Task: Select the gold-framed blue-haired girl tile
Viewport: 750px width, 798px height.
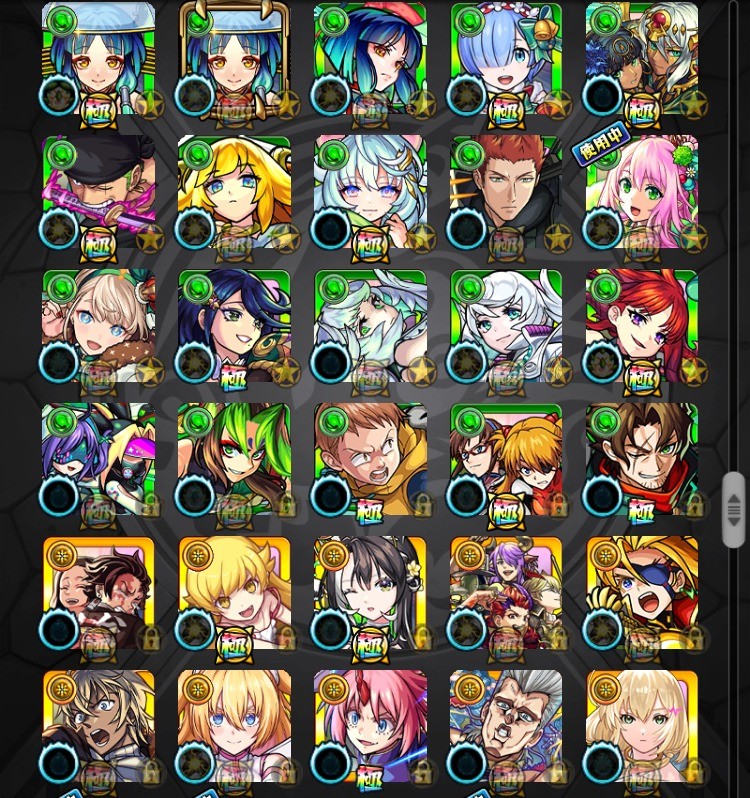Action: (234, 60)
